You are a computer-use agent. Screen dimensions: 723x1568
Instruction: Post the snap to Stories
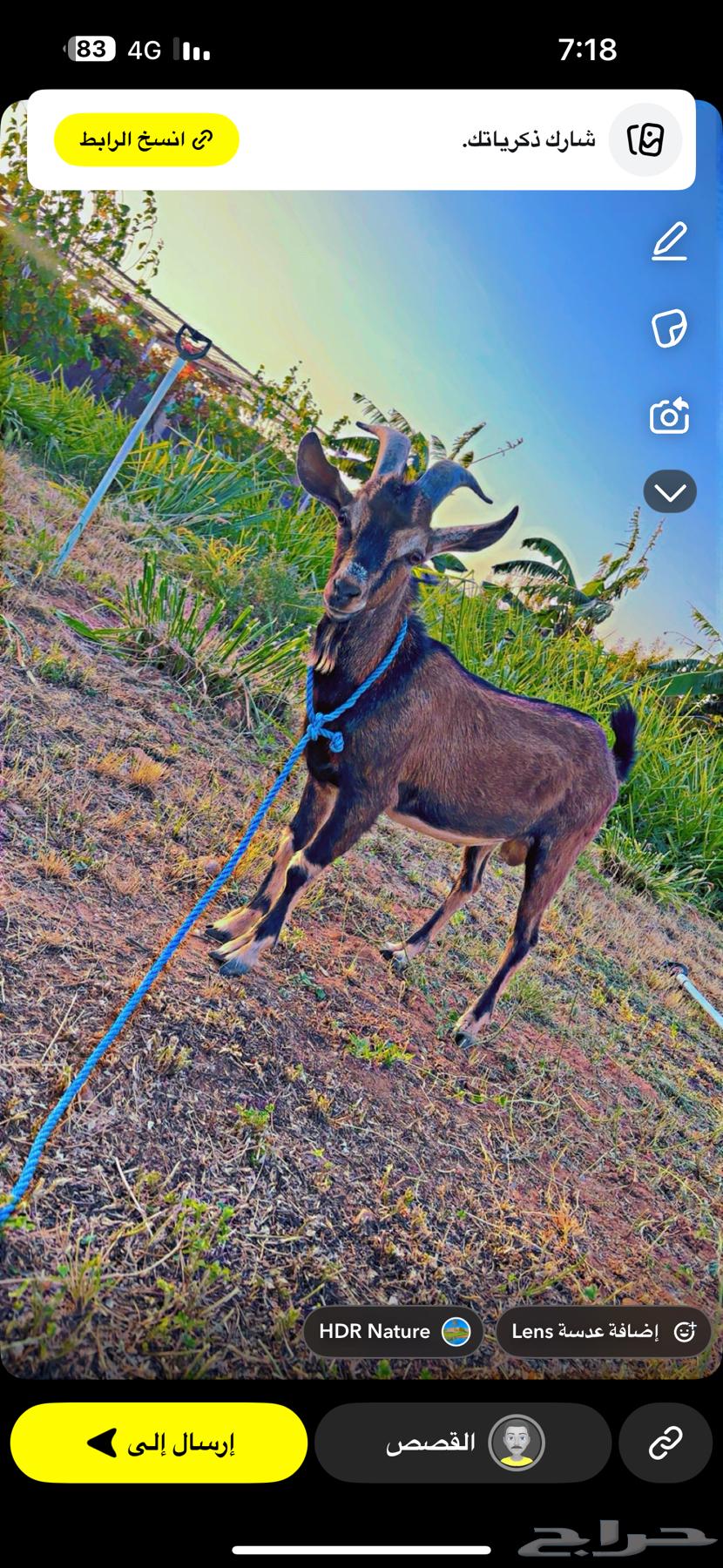point(463,1443)
